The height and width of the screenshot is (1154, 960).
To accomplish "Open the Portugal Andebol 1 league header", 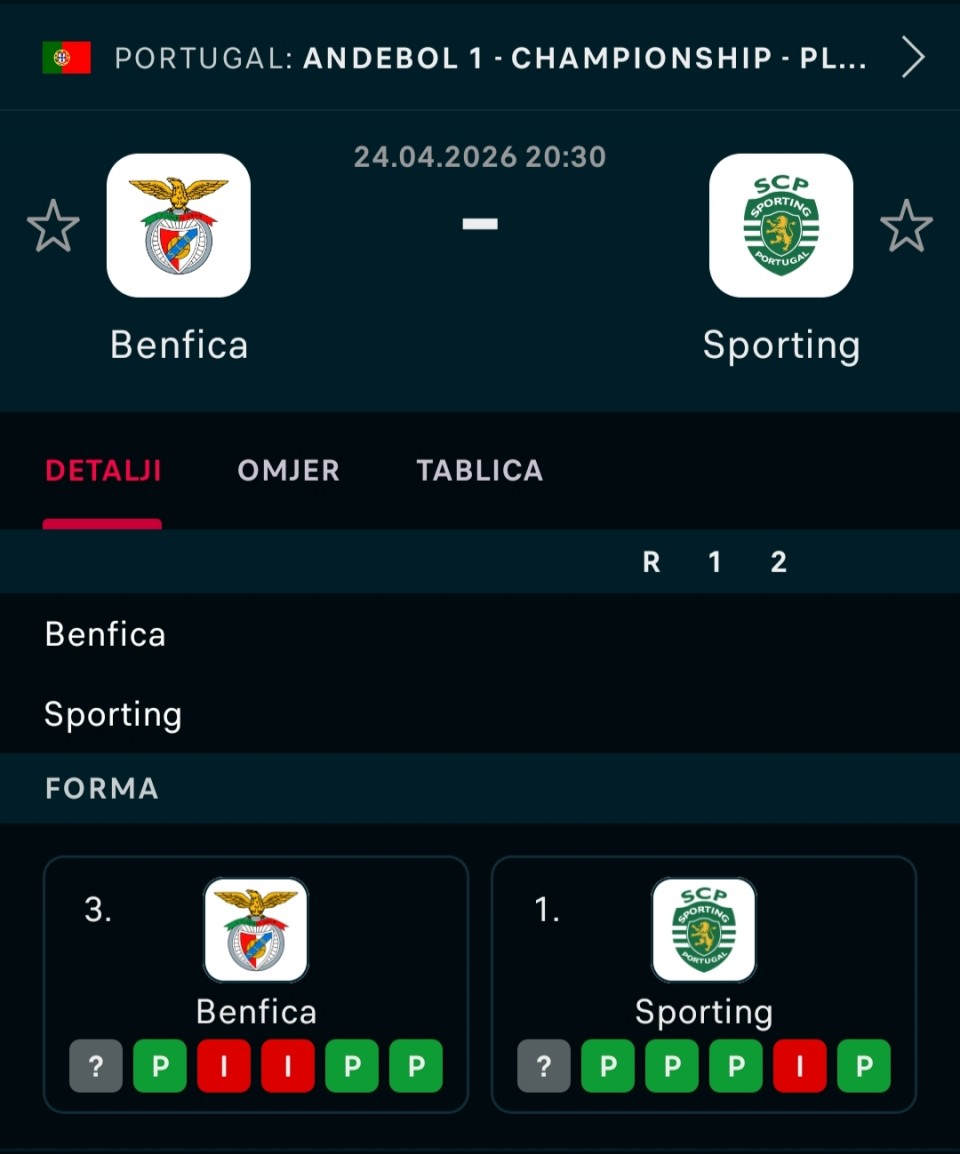I will click(490, 58).
